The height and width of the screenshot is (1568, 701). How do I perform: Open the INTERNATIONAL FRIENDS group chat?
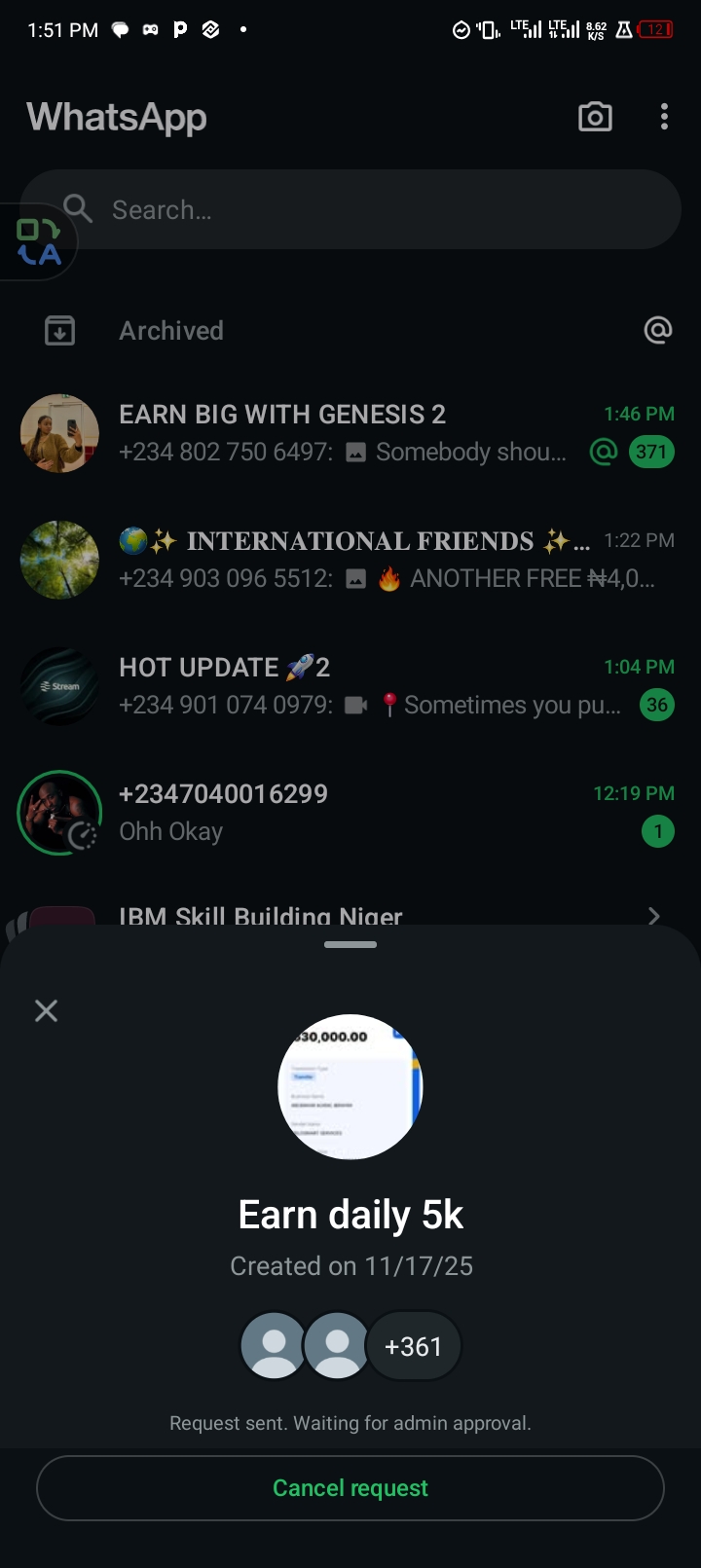tap(350, 560)
